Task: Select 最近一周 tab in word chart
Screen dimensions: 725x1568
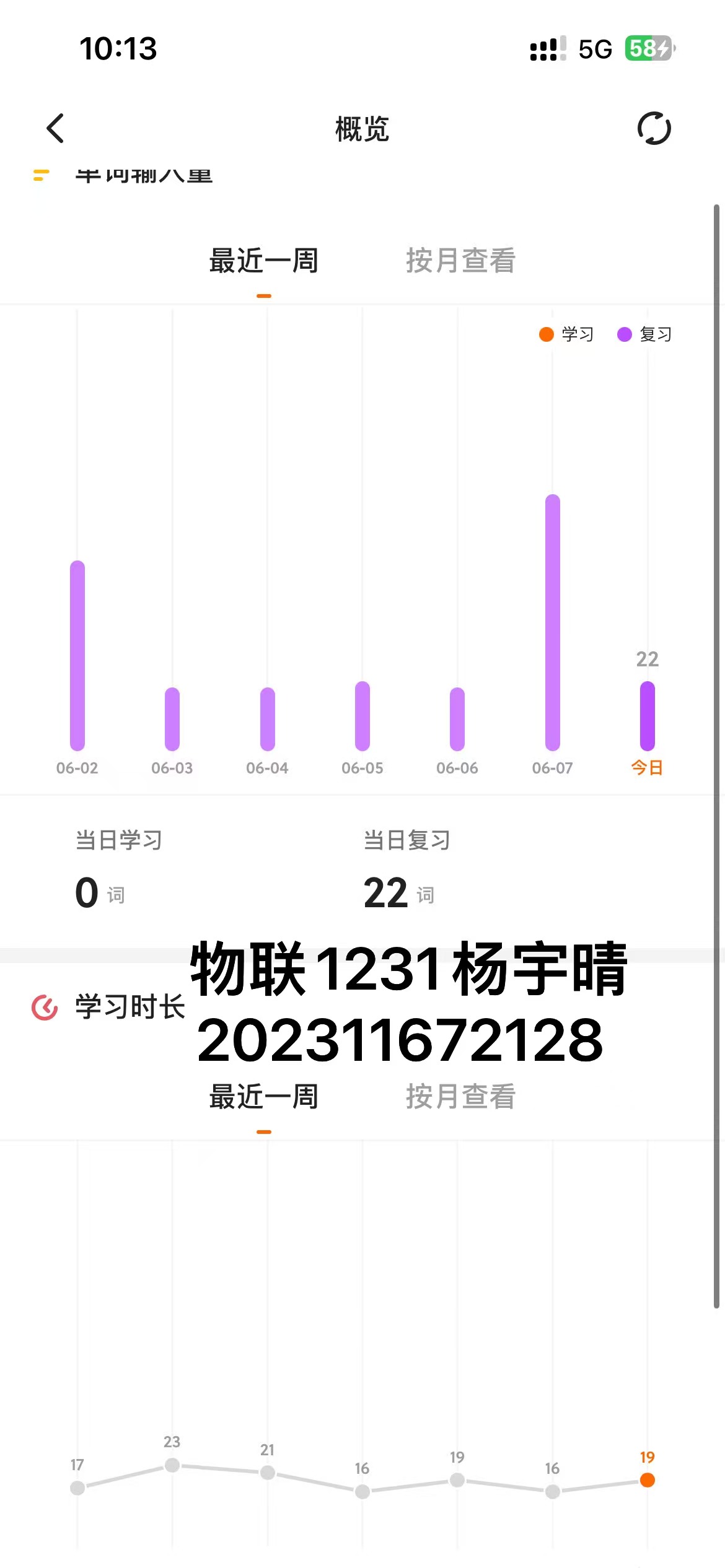Action: coord(264,261)
